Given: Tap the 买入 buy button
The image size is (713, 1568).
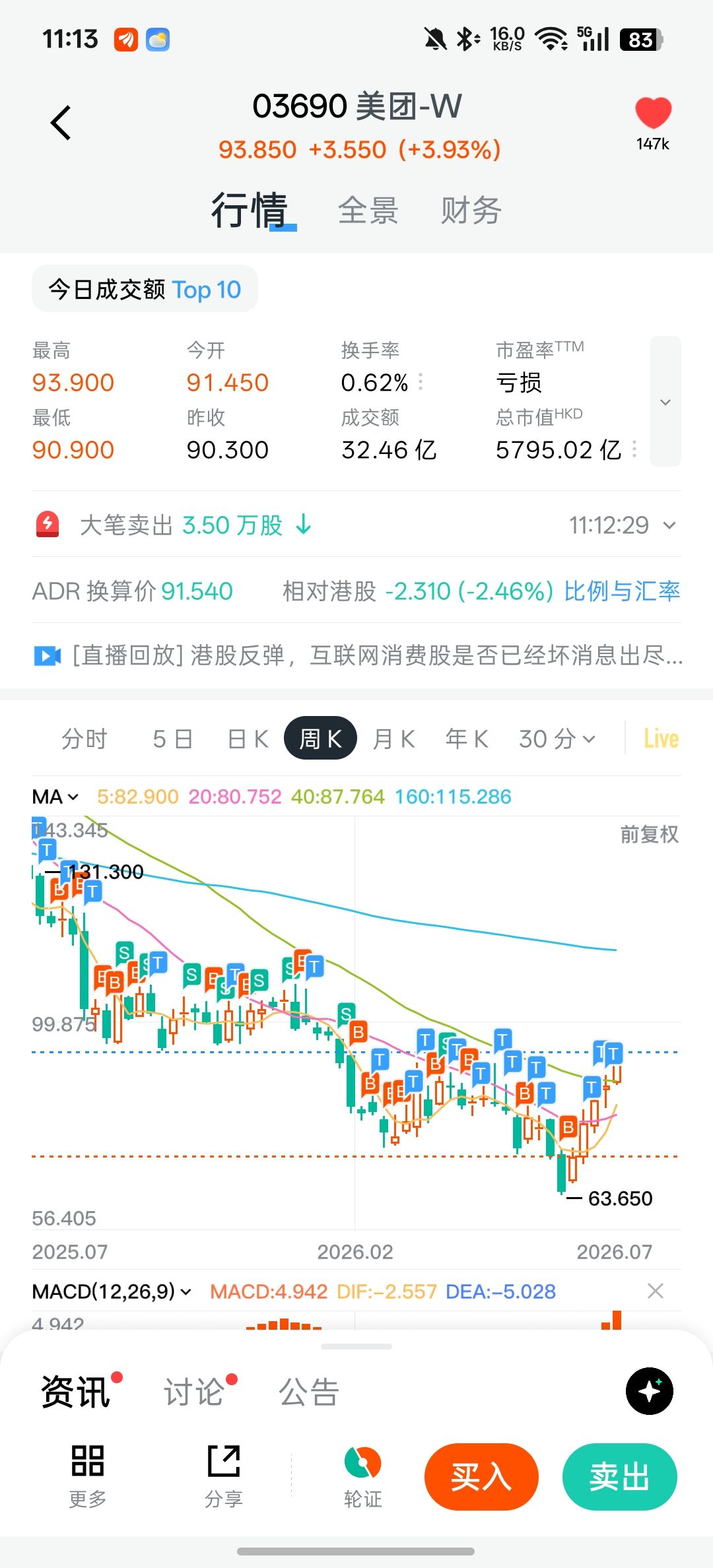Looking at the screenshot, I should pos(481,1477).
